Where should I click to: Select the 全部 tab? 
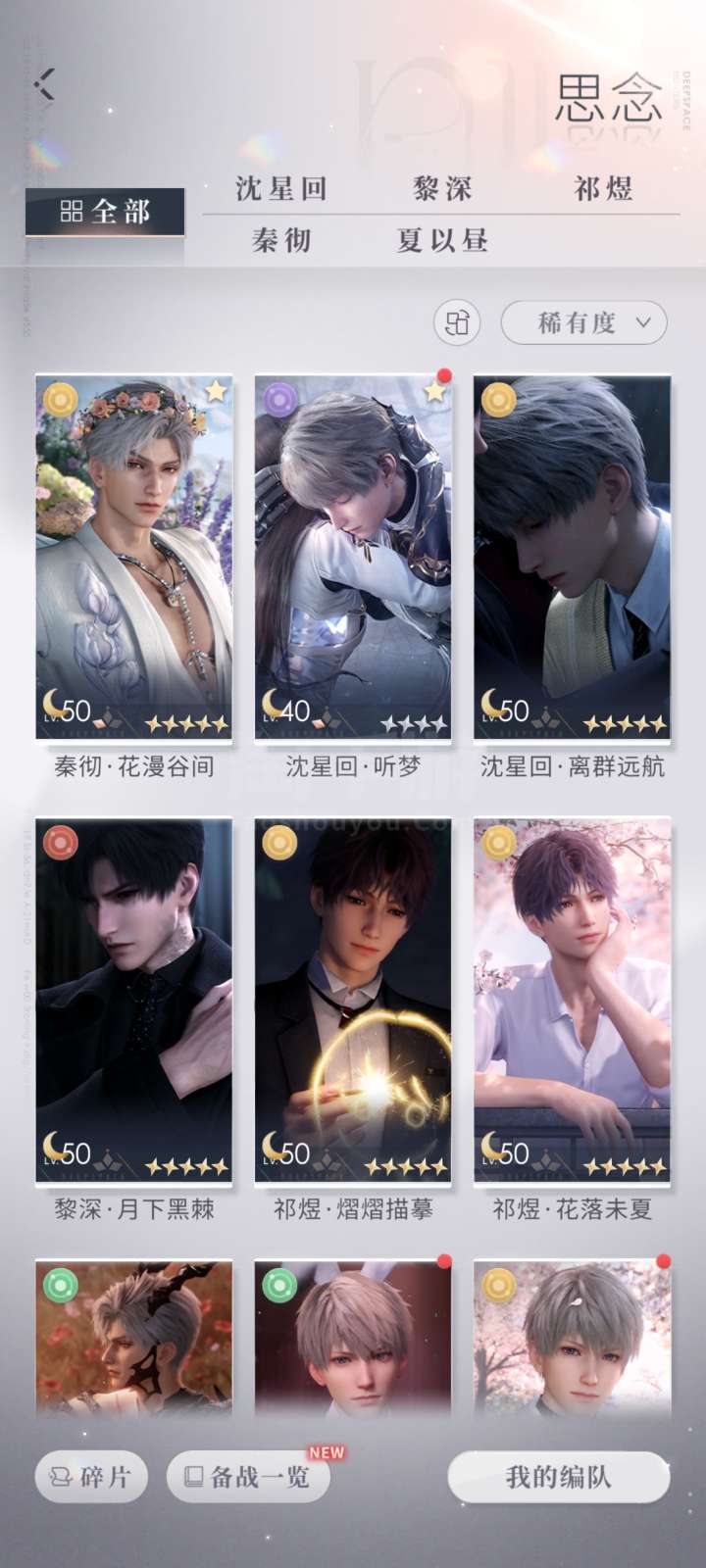[x=105, y=212]
